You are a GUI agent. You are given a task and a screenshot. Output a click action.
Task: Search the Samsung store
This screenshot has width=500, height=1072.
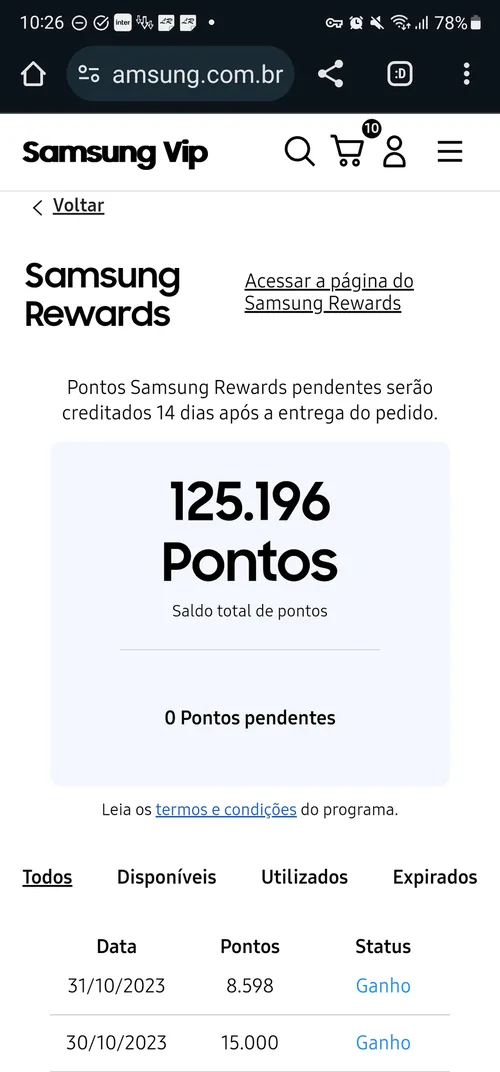pyautogui.click(x=300, y=151)
